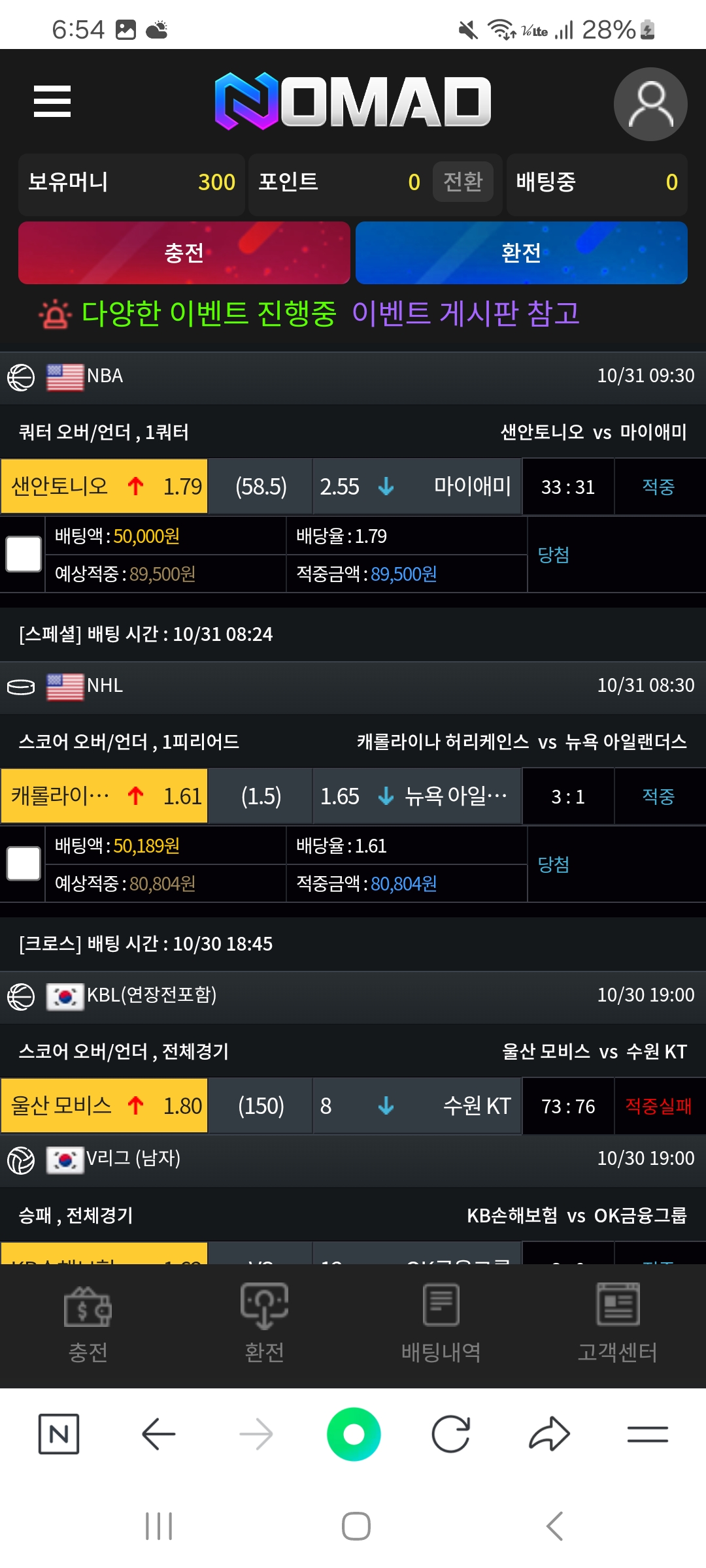Open recent apps from navigation bar
The width and height of the screenshot is (706, 1568).
point(159,1526)
